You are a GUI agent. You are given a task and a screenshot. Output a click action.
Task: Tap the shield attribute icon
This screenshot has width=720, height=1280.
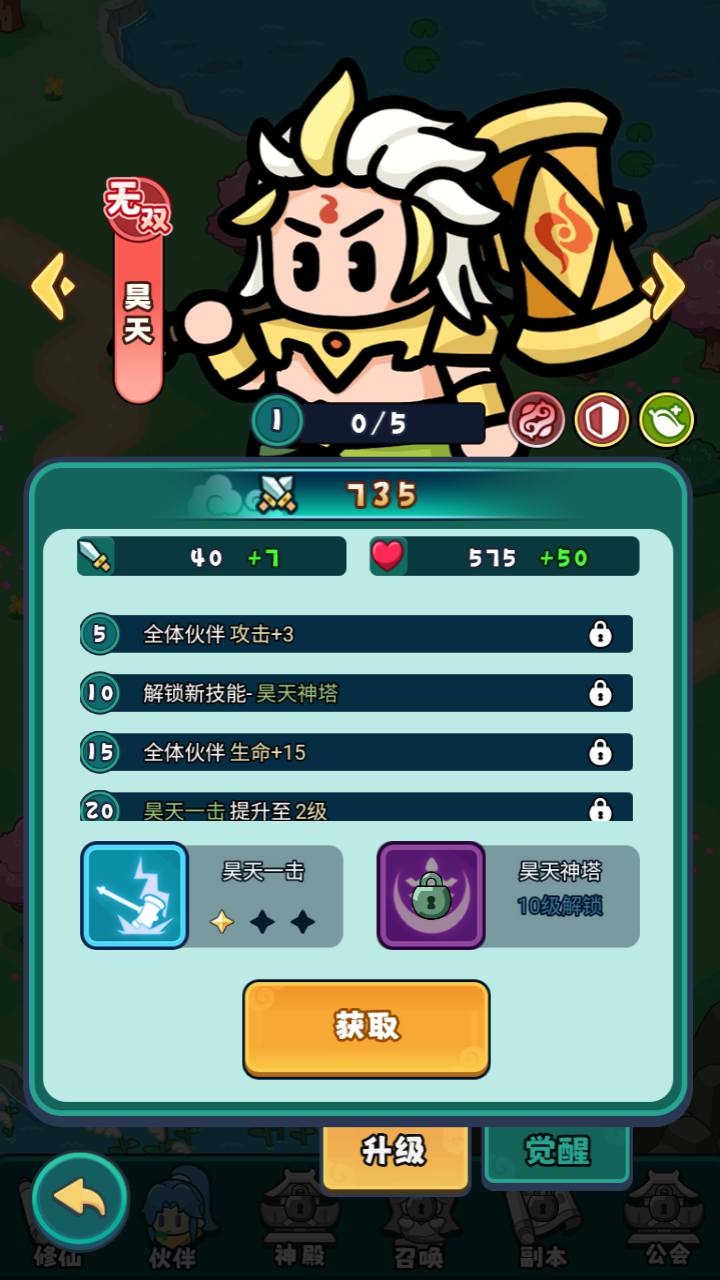pos(601,420)
